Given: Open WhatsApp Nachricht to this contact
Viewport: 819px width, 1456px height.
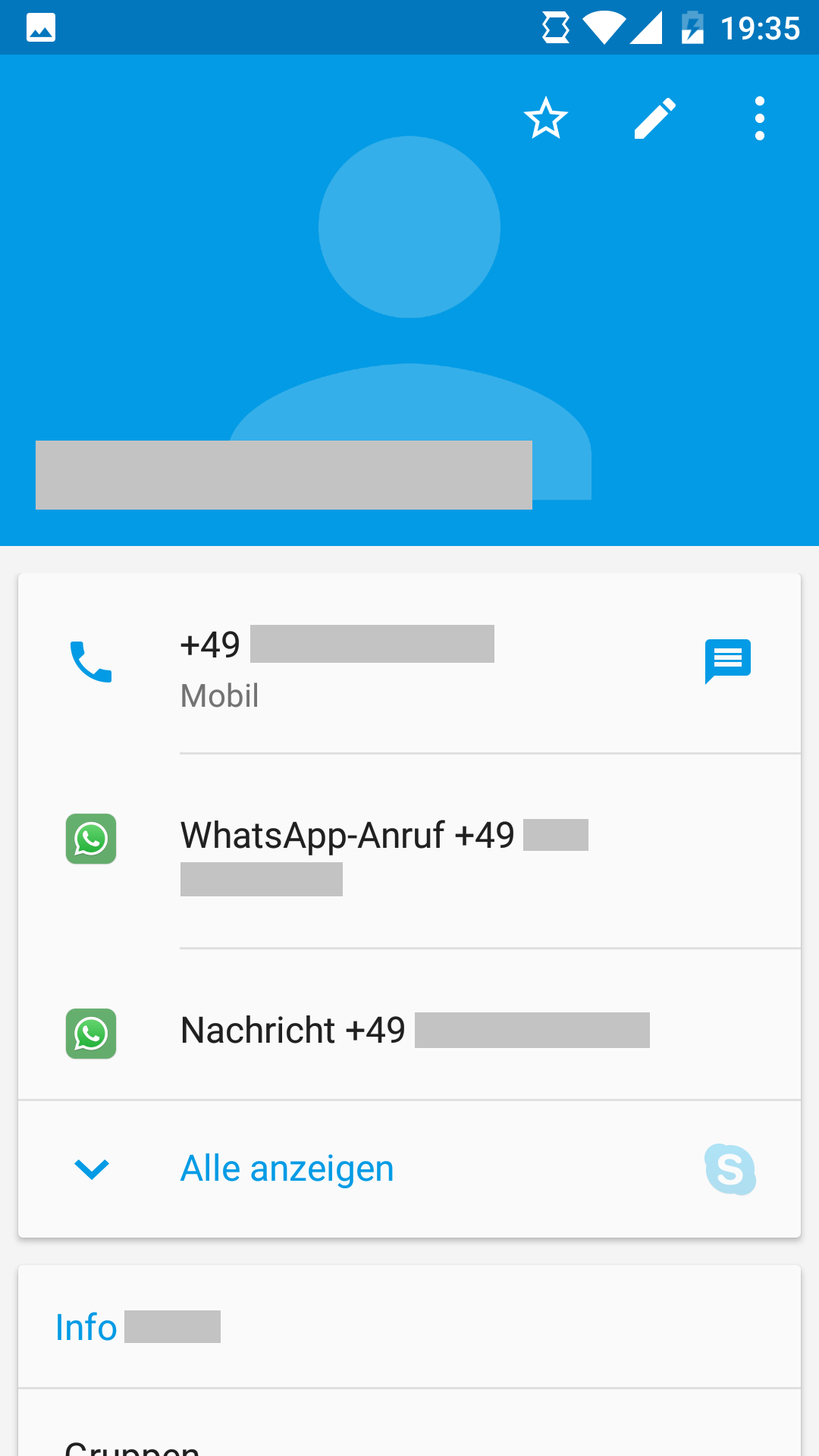Looking at the screenshot, I should click(409, 1025).
